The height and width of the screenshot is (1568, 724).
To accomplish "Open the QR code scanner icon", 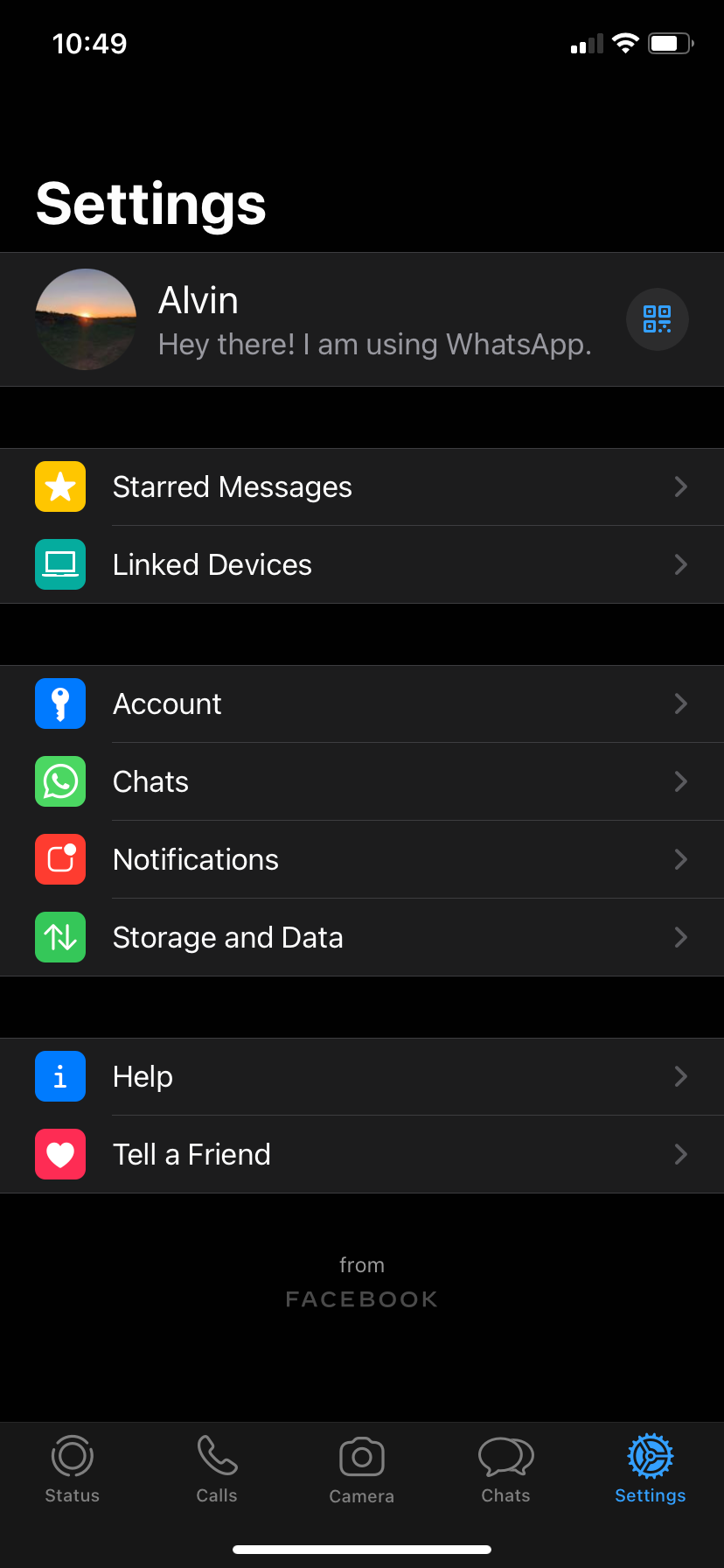I will click(x=657, y=319).
